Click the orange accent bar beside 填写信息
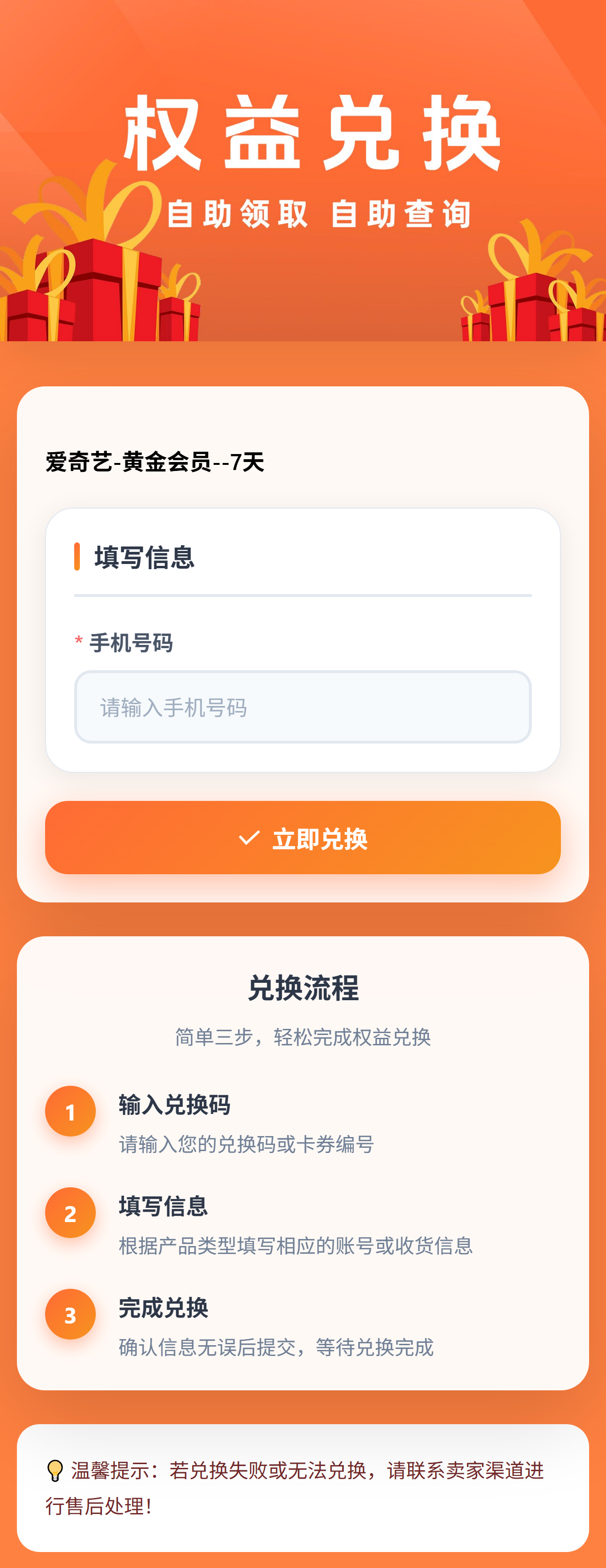This screenshot has height=1568, width=606. tap(78, 555)
